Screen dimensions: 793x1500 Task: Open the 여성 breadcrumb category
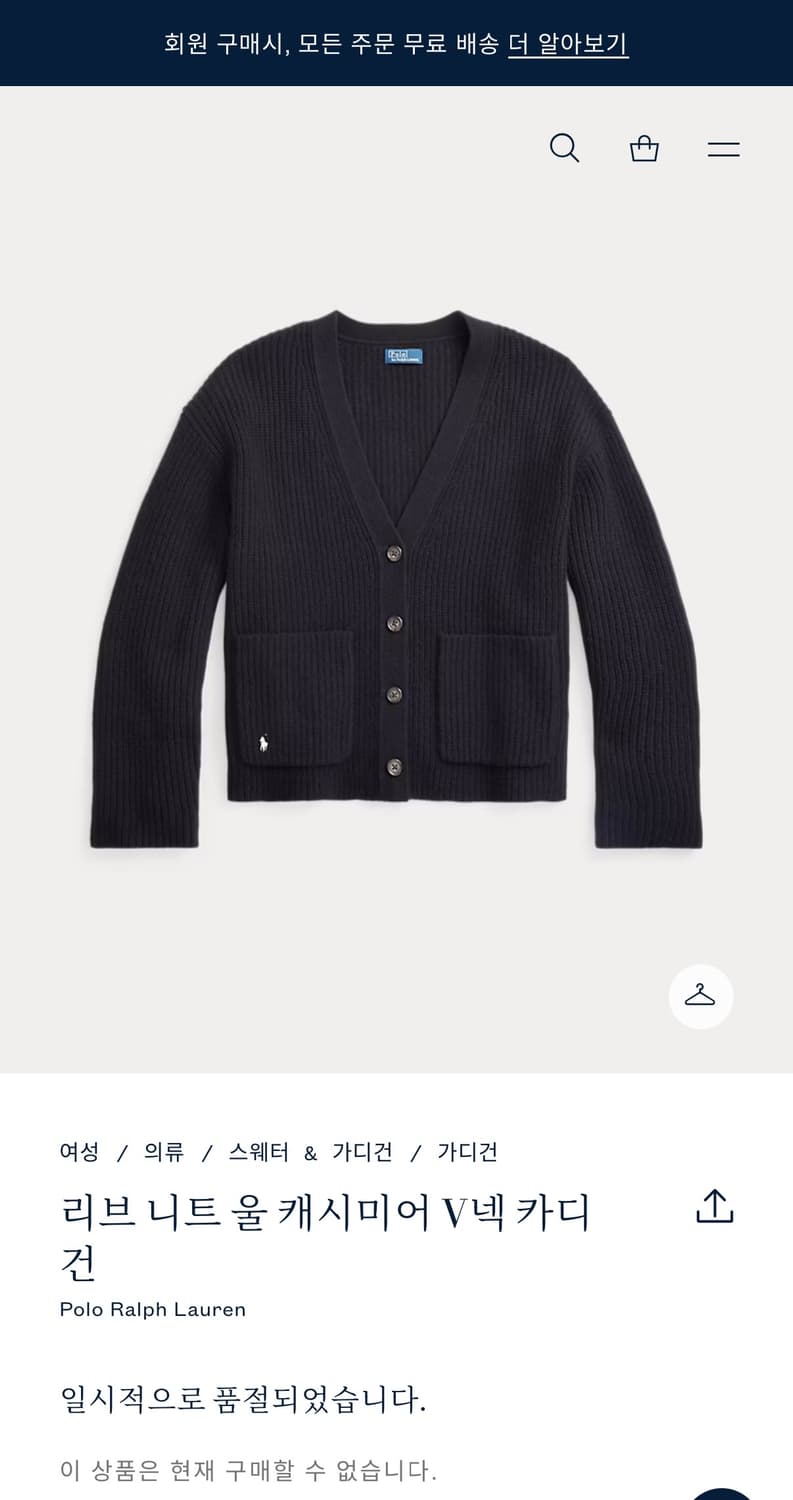coord(78,1151)
